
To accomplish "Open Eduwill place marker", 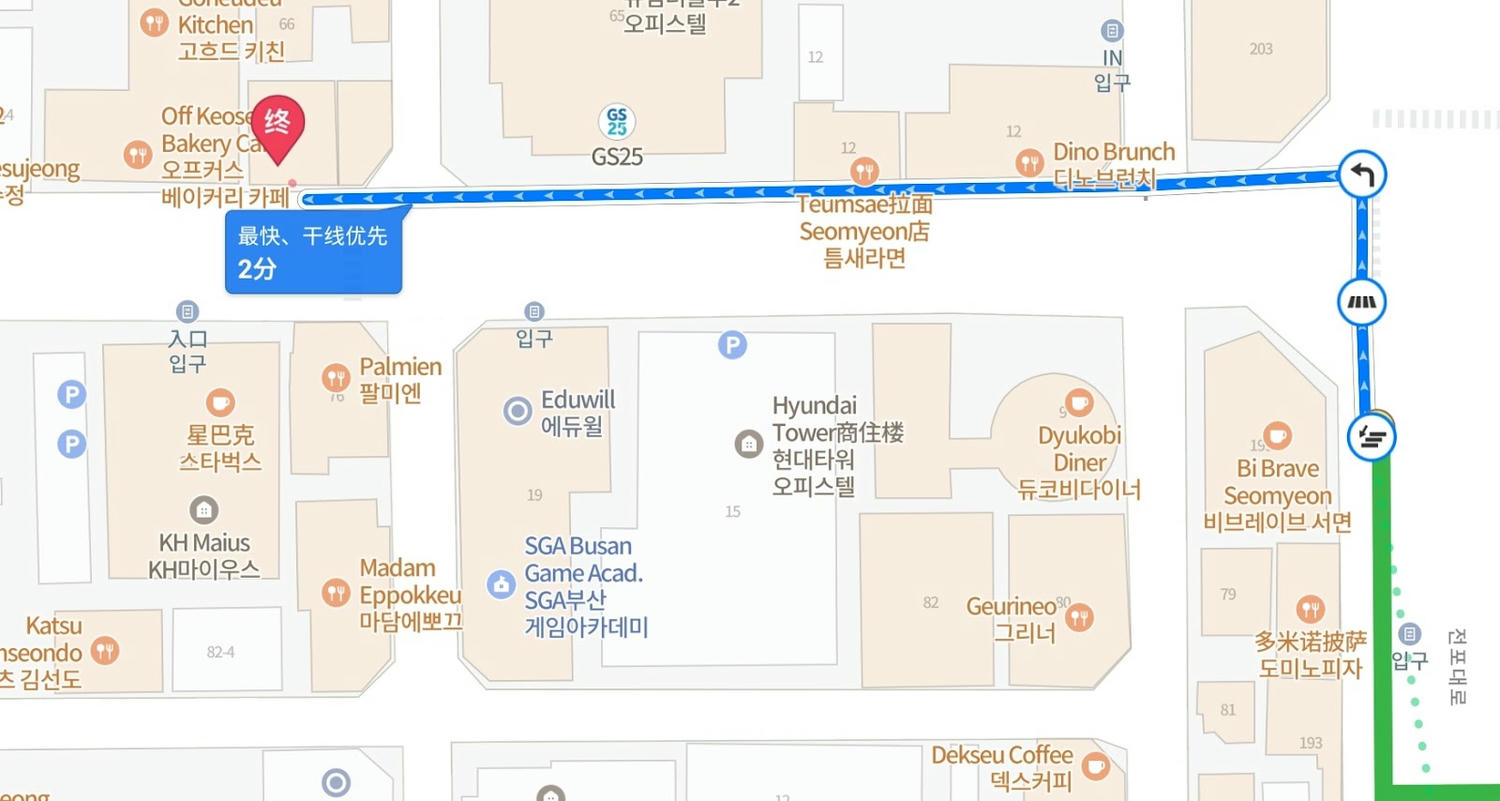I will coord(518,411).
